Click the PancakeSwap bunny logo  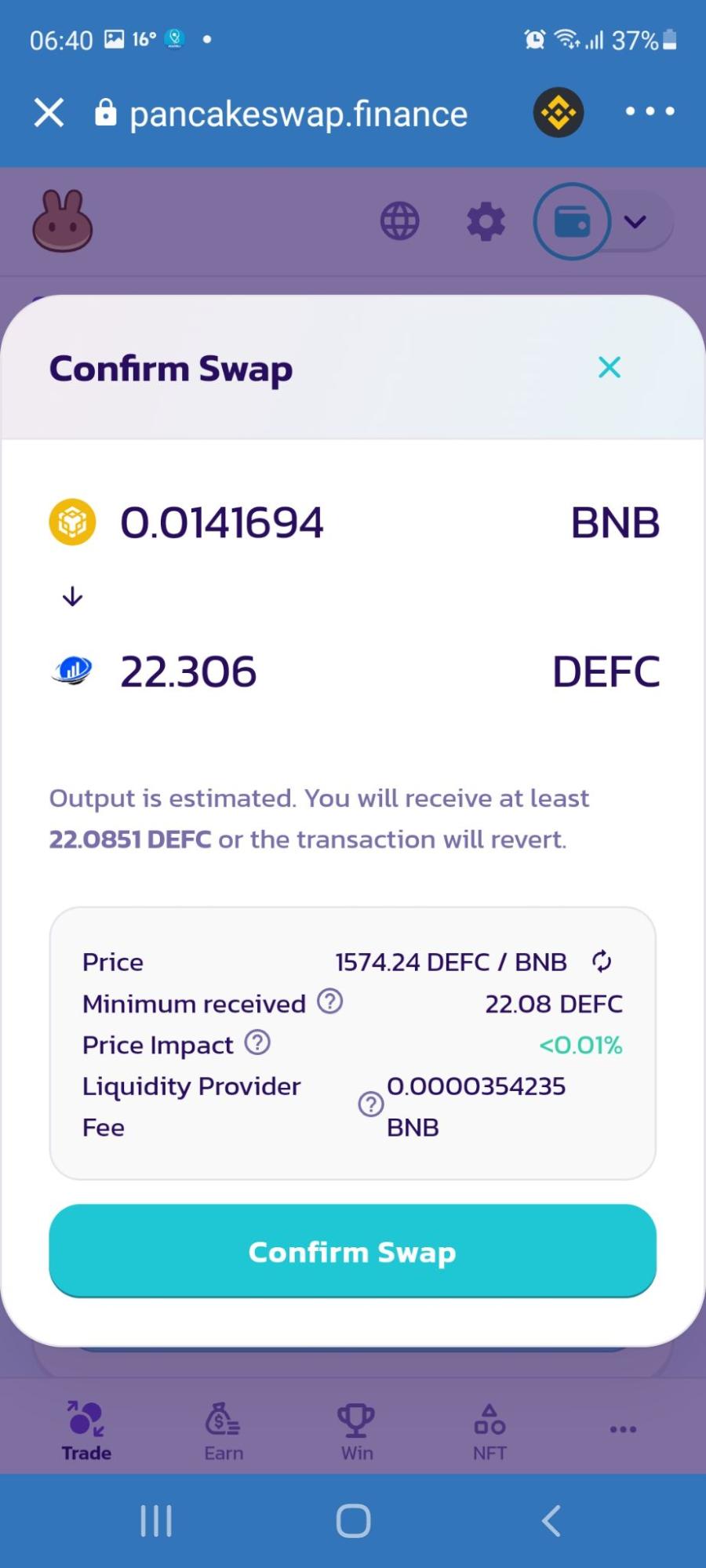coord(63,221)
